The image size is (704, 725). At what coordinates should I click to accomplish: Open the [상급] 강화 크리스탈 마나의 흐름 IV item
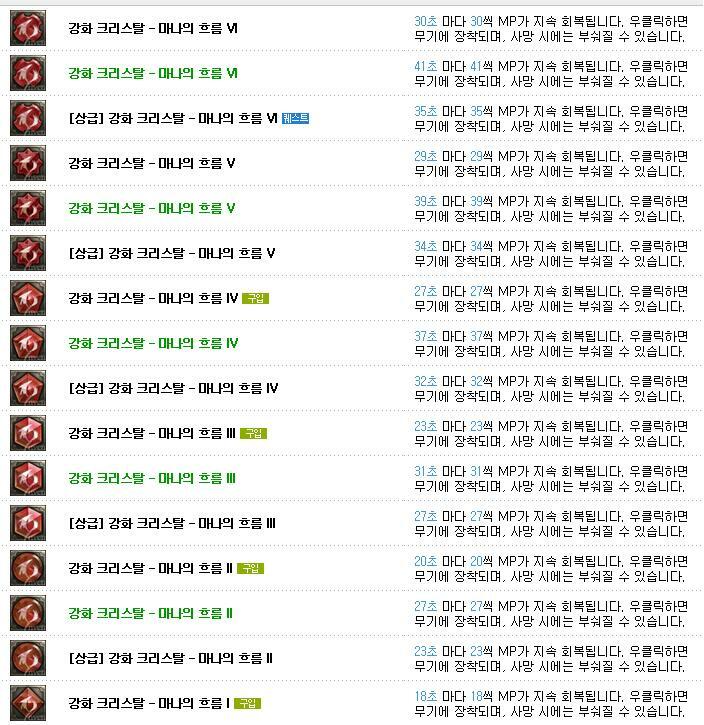tap(172, 388)
